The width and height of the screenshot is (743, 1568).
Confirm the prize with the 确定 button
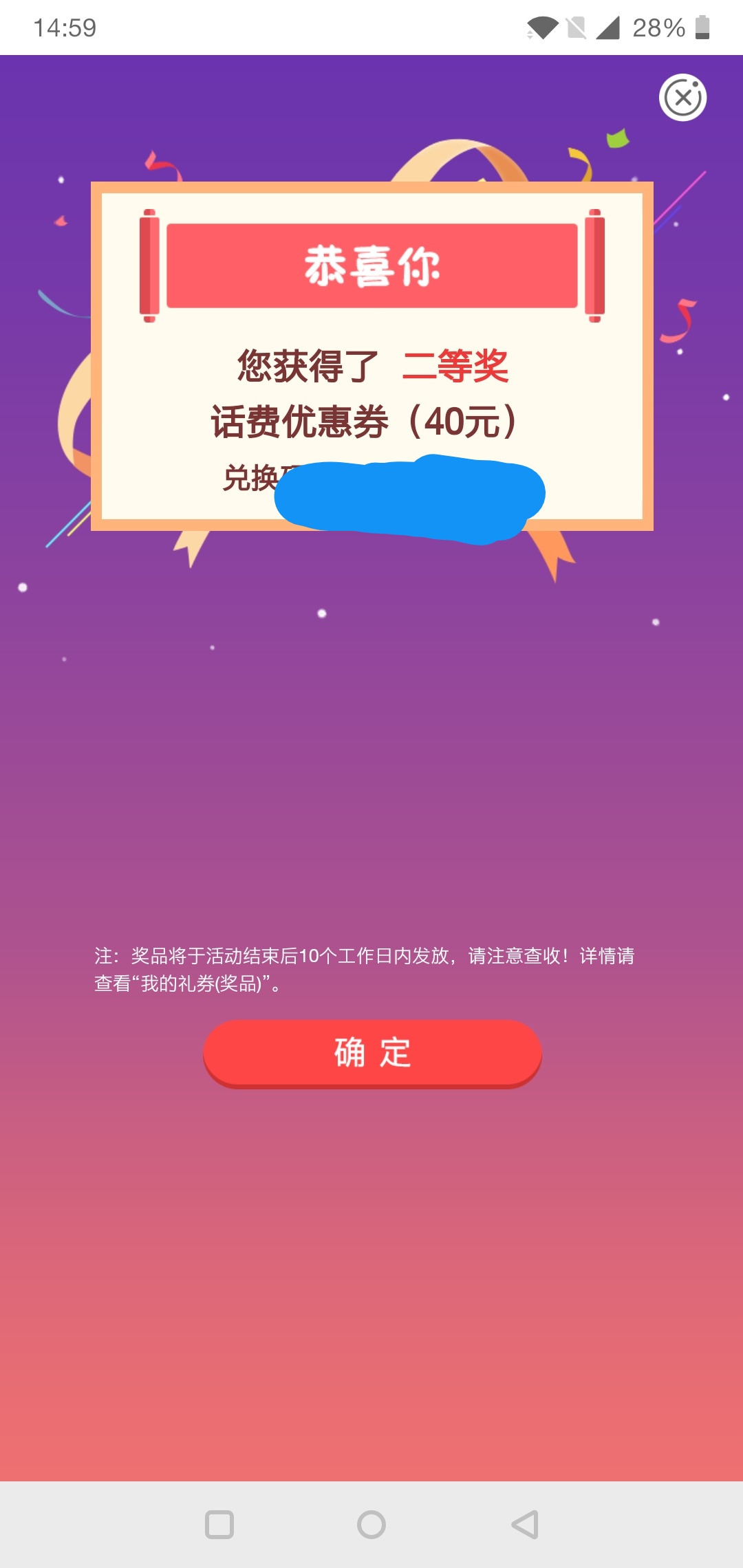pos(372,1053)
